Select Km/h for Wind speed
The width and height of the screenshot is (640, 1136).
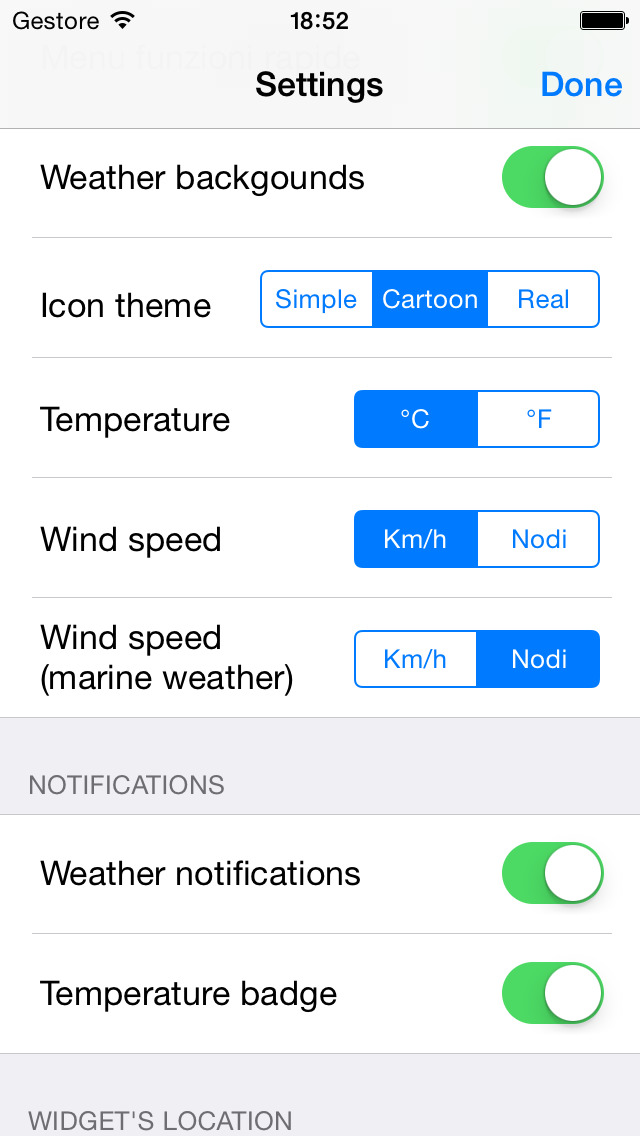pyautogui.click(x=416, y=539)
